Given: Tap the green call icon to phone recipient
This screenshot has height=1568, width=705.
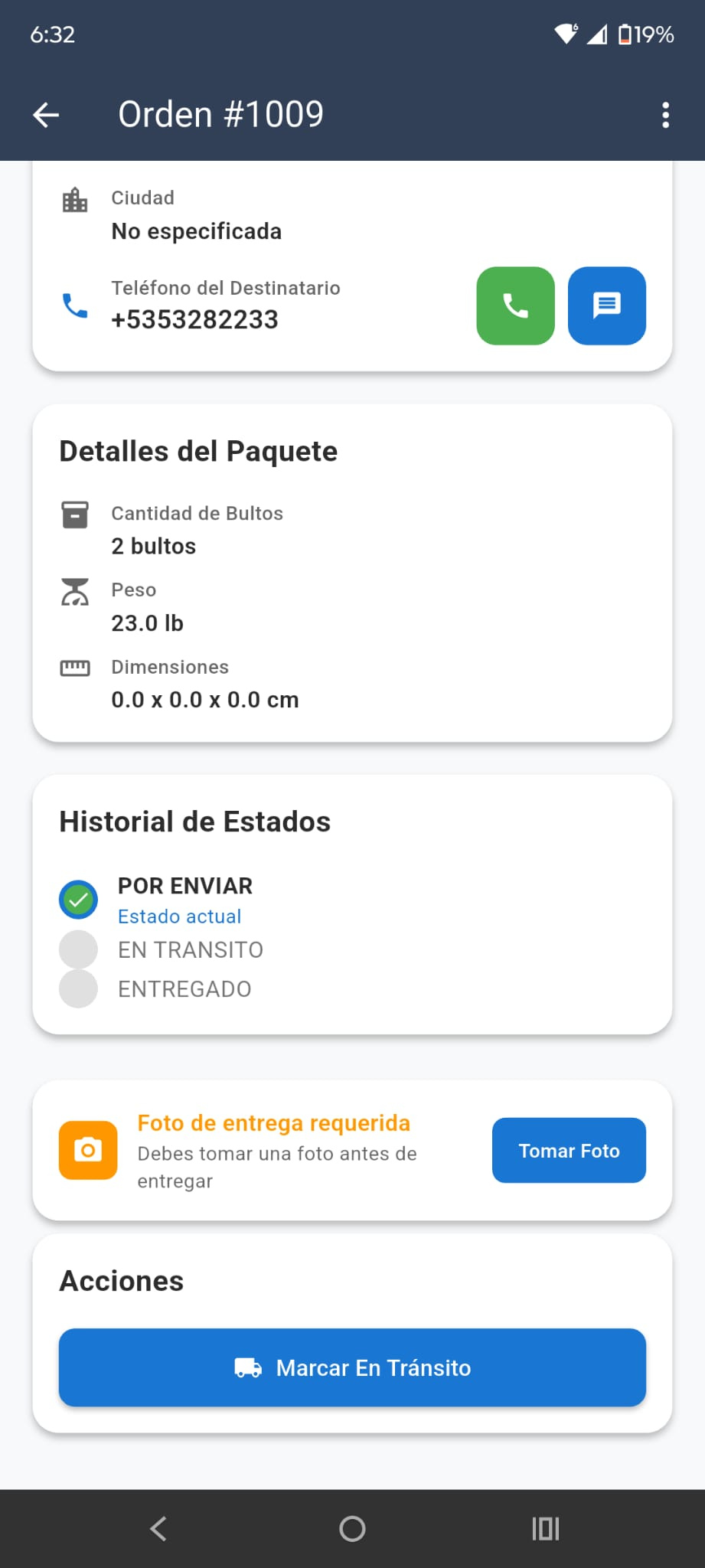Looking at the screenshot, I should coord(514,305).
